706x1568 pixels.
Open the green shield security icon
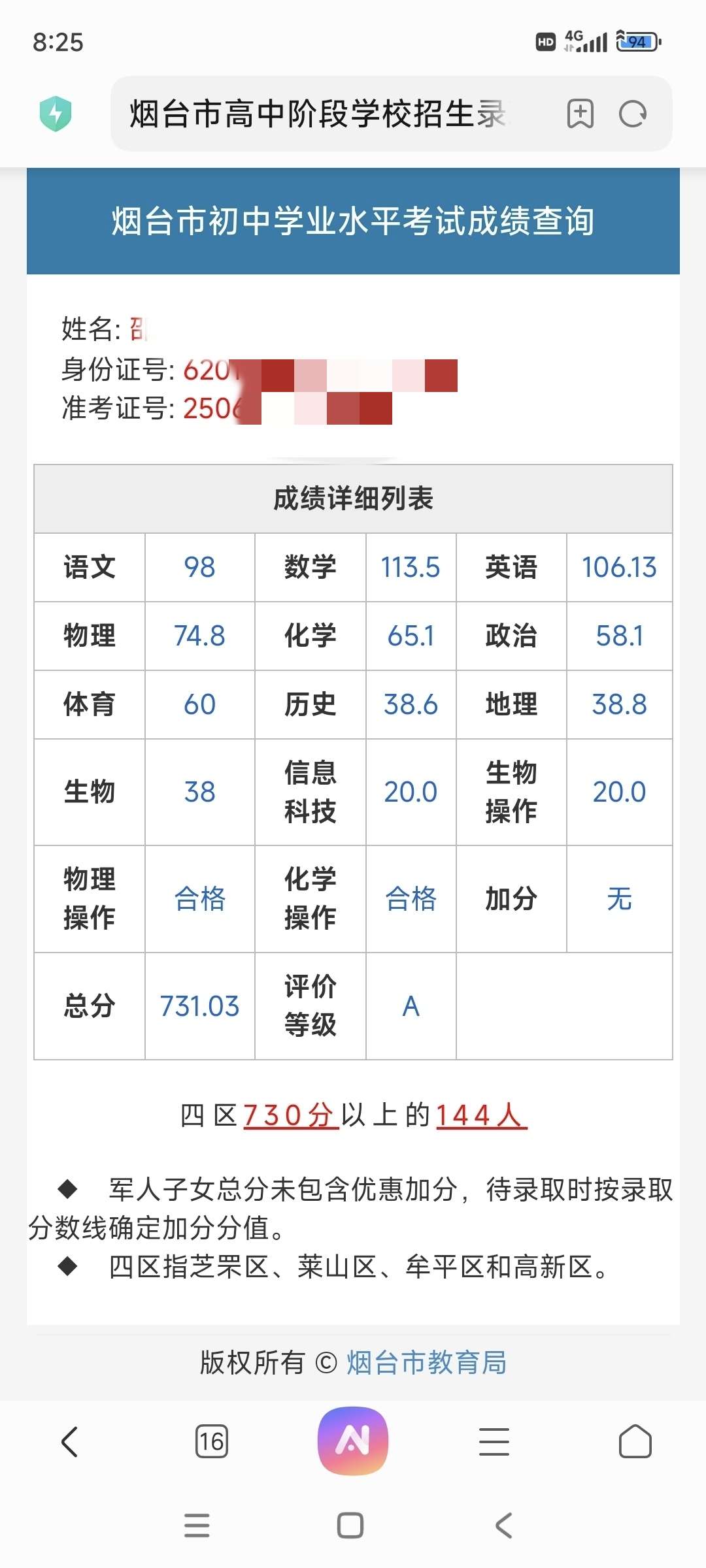pyautogui.click(x=56, y=114)
